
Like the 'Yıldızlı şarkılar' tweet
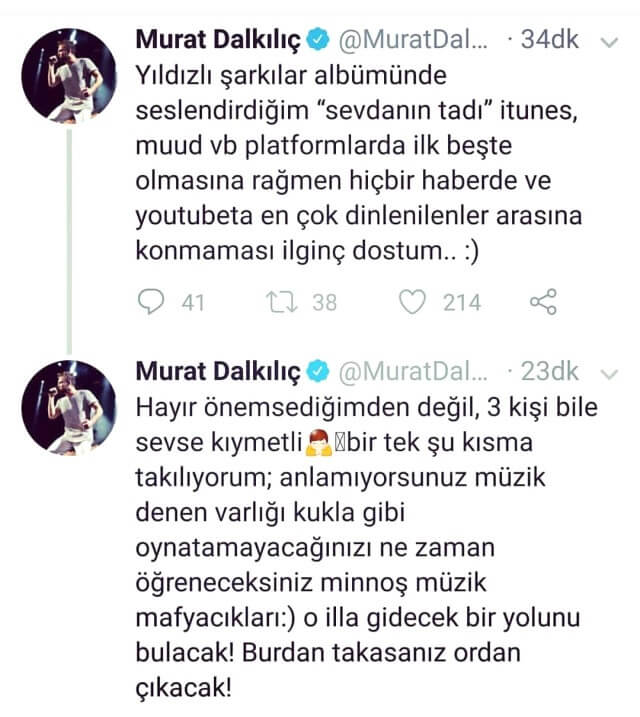413,302
